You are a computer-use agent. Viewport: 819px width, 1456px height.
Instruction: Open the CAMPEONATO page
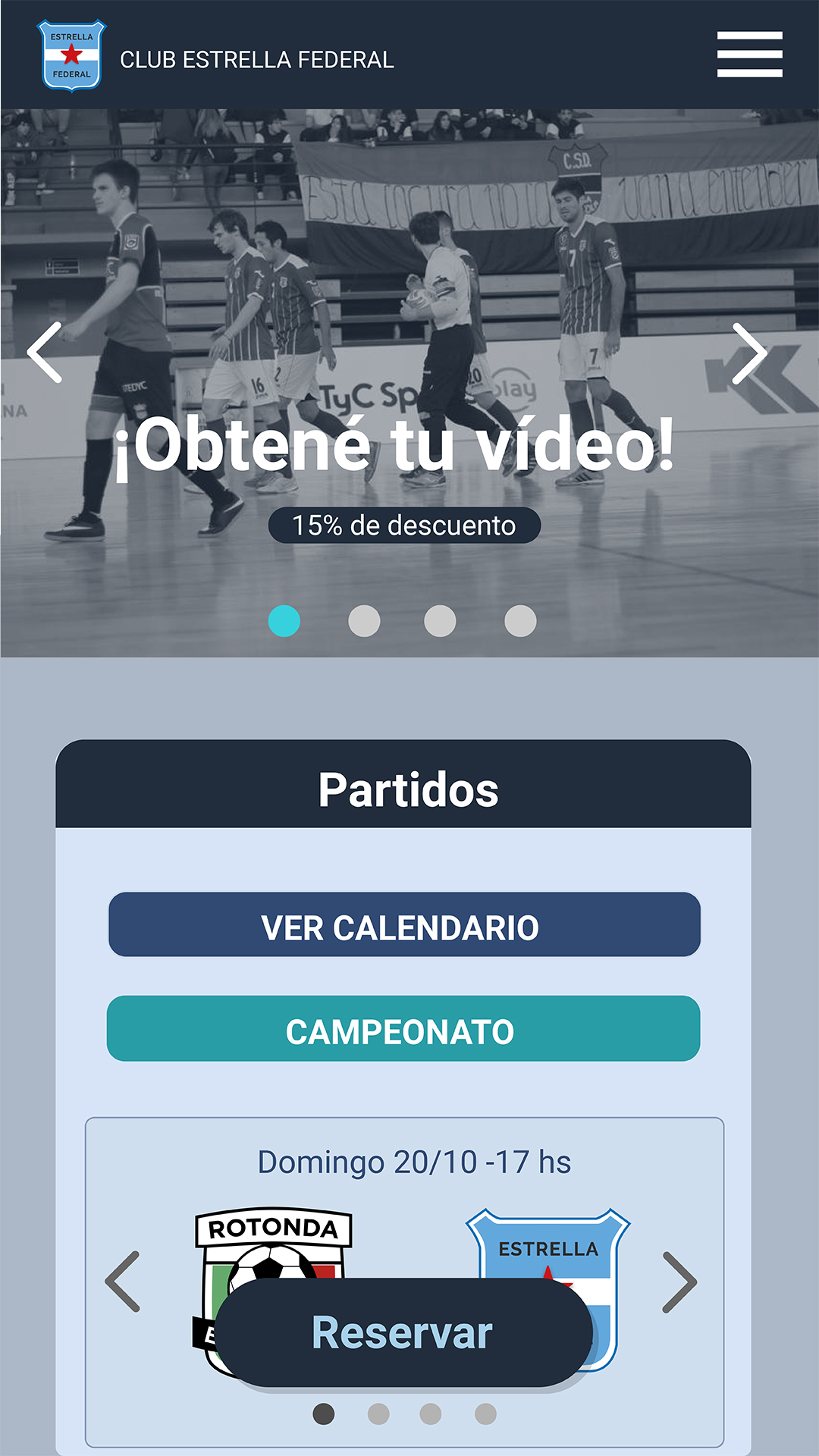pyautogui.click(x=404, y=1031)
